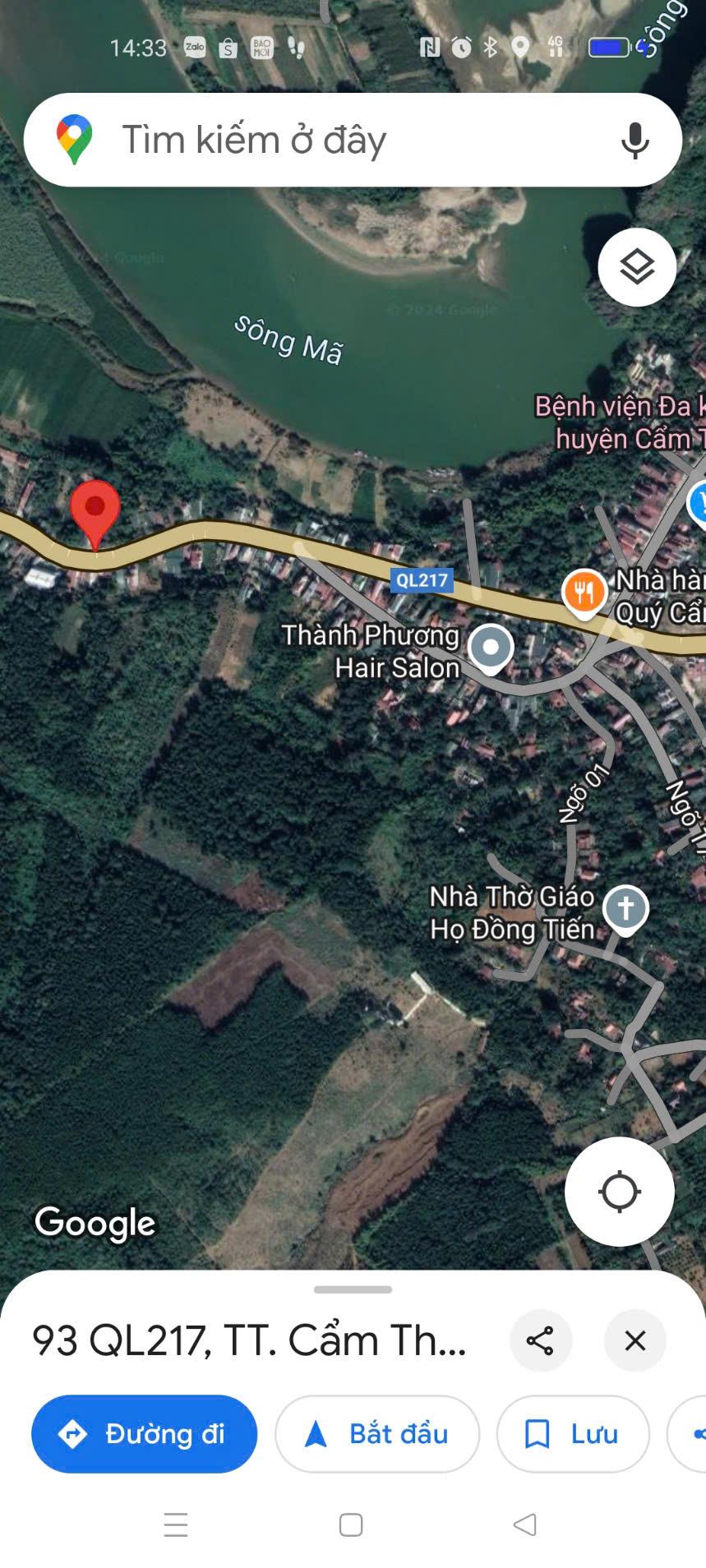The width and height of the screenshot is (706, 1568).
Task: Close the 93 QL217 place panel
Action: point(634,1341)
